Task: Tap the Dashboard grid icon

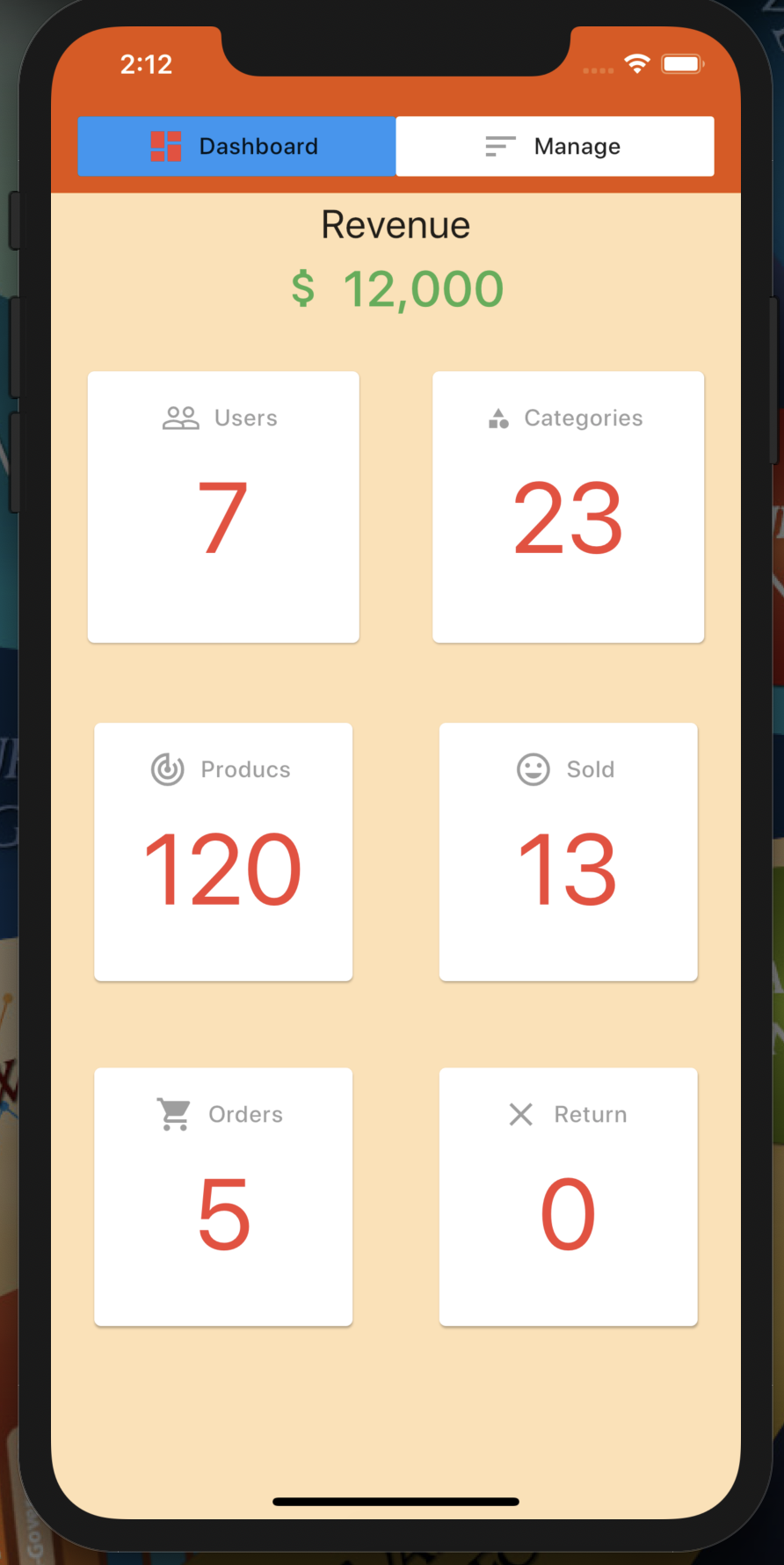Action: click(165, 146)
